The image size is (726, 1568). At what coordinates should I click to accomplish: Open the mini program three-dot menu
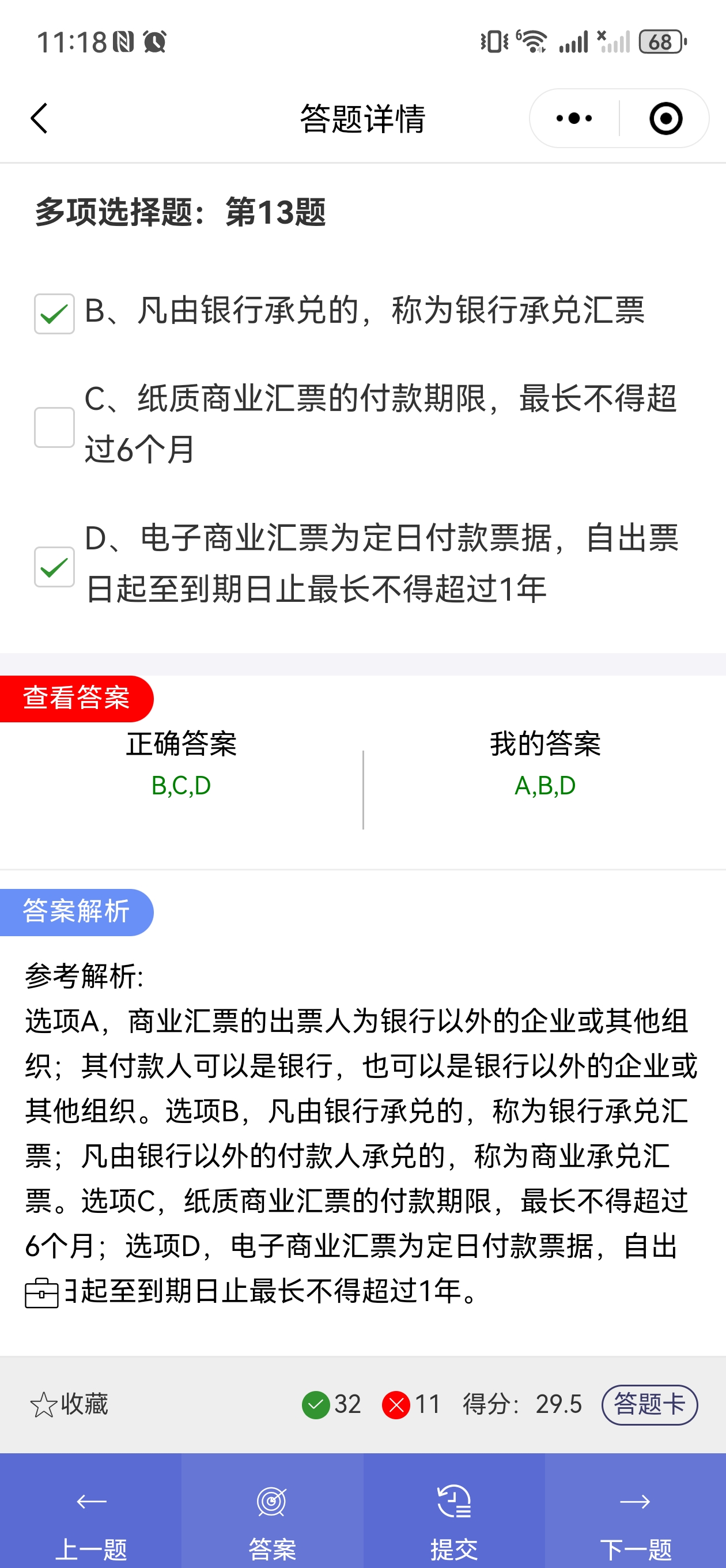(574, 118)
